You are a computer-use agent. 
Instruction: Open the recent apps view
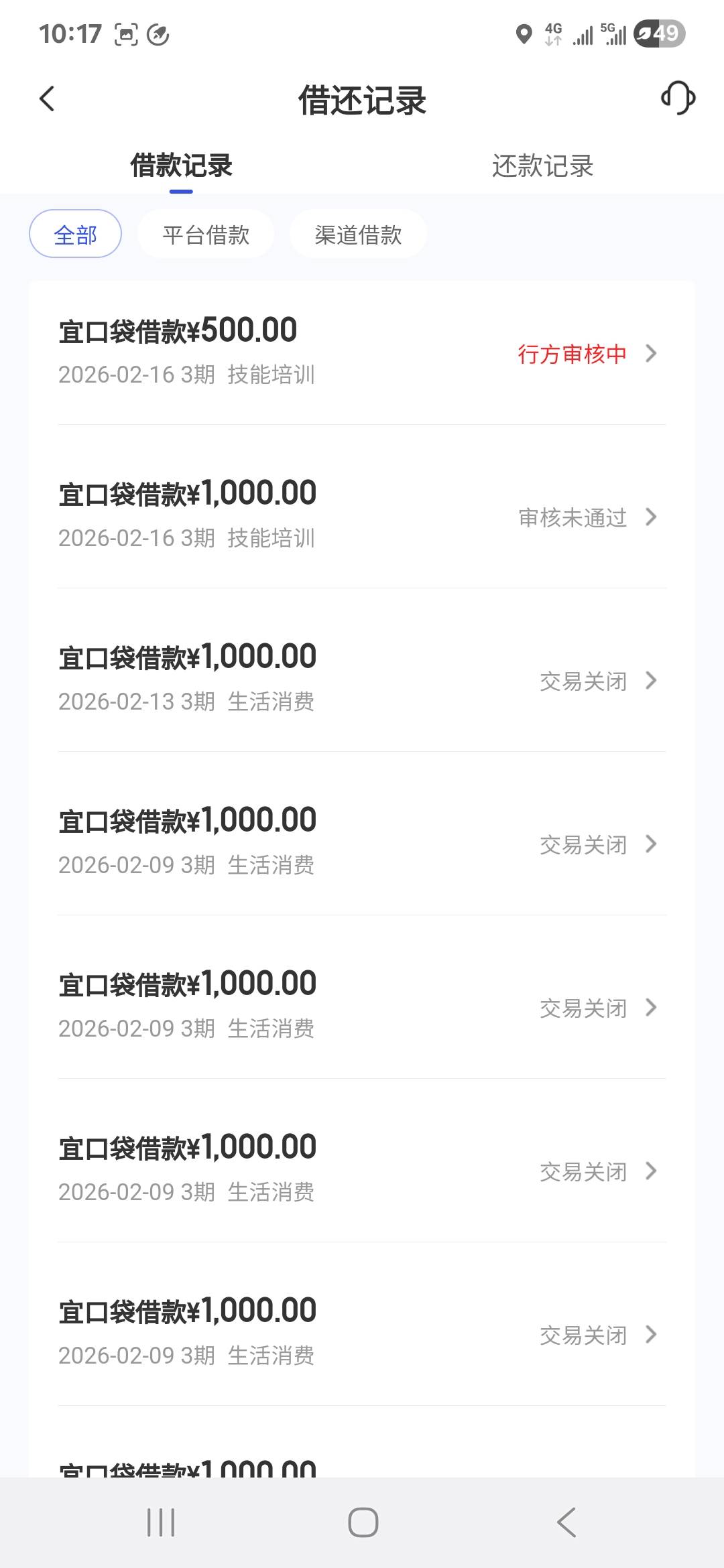click(x=161, y=1522)
